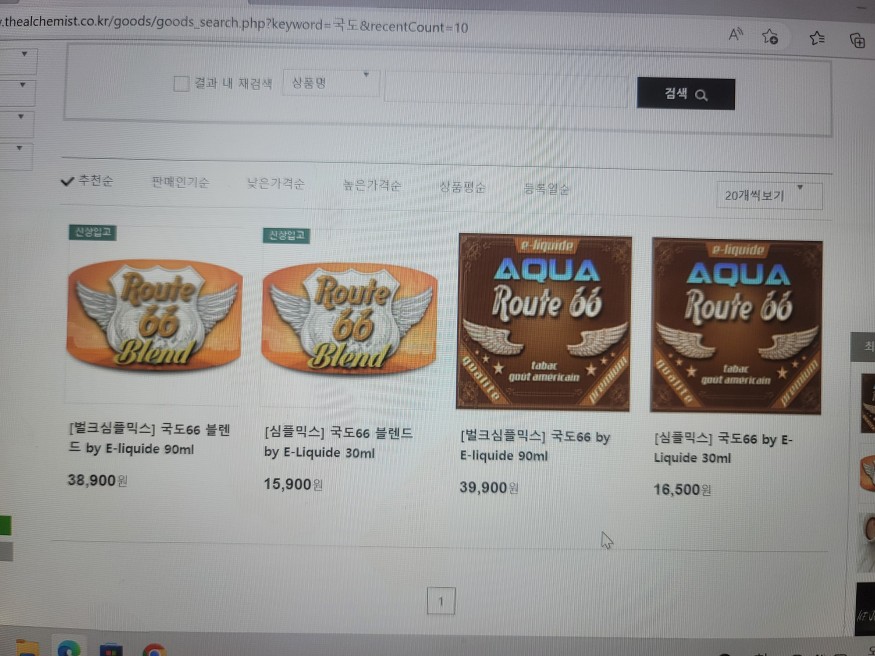Sort results by 낮은가격순
This screenshot has height=656, width=875.
coord(275,184)
